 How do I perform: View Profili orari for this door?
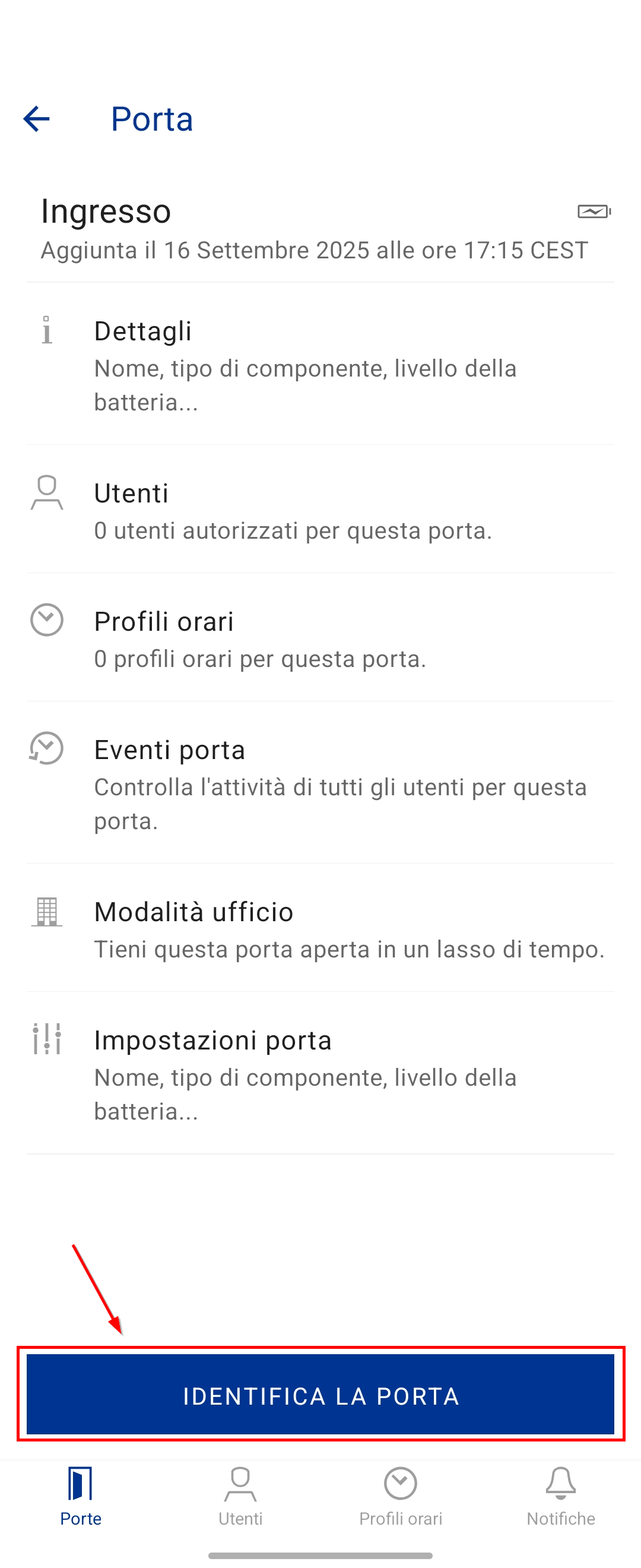320,638
